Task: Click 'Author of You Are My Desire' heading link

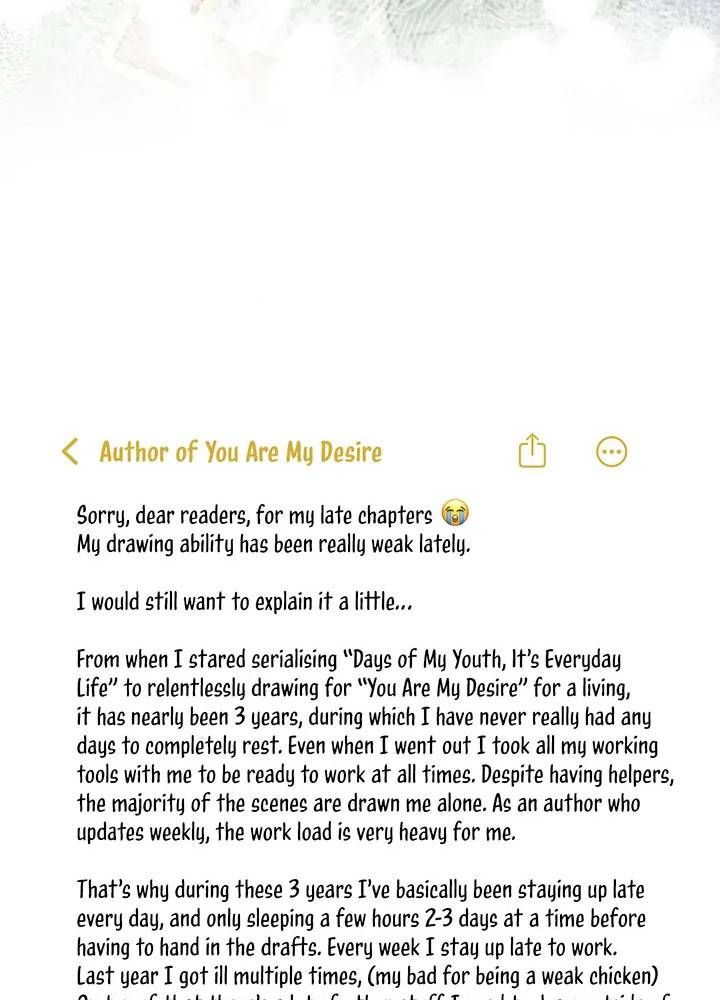Action: pyautogui.click(x=240, y=452)
